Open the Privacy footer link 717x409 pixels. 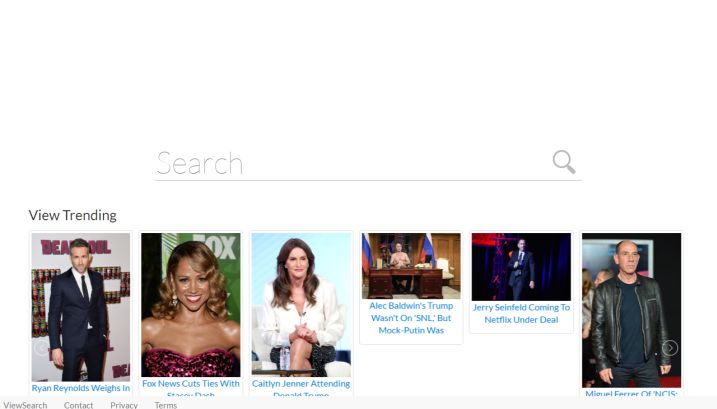(x=124, y=405)
